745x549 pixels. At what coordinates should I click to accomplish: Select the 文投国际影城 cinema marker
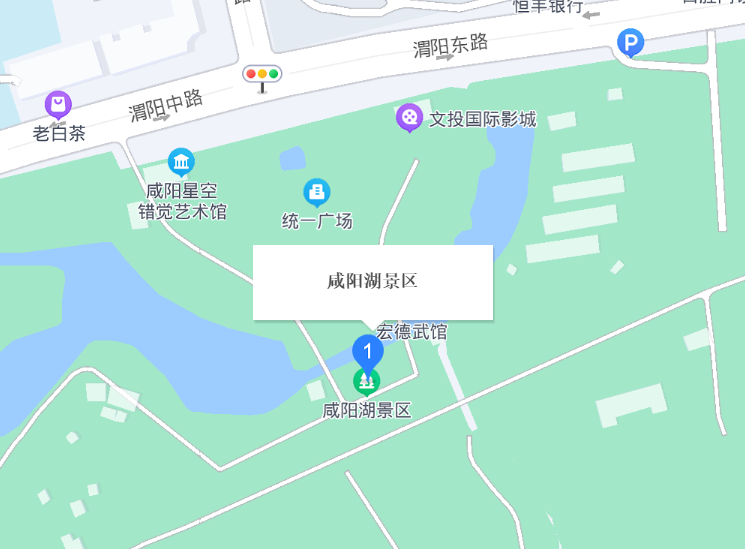pyautogui.click(x=409, y=118)
